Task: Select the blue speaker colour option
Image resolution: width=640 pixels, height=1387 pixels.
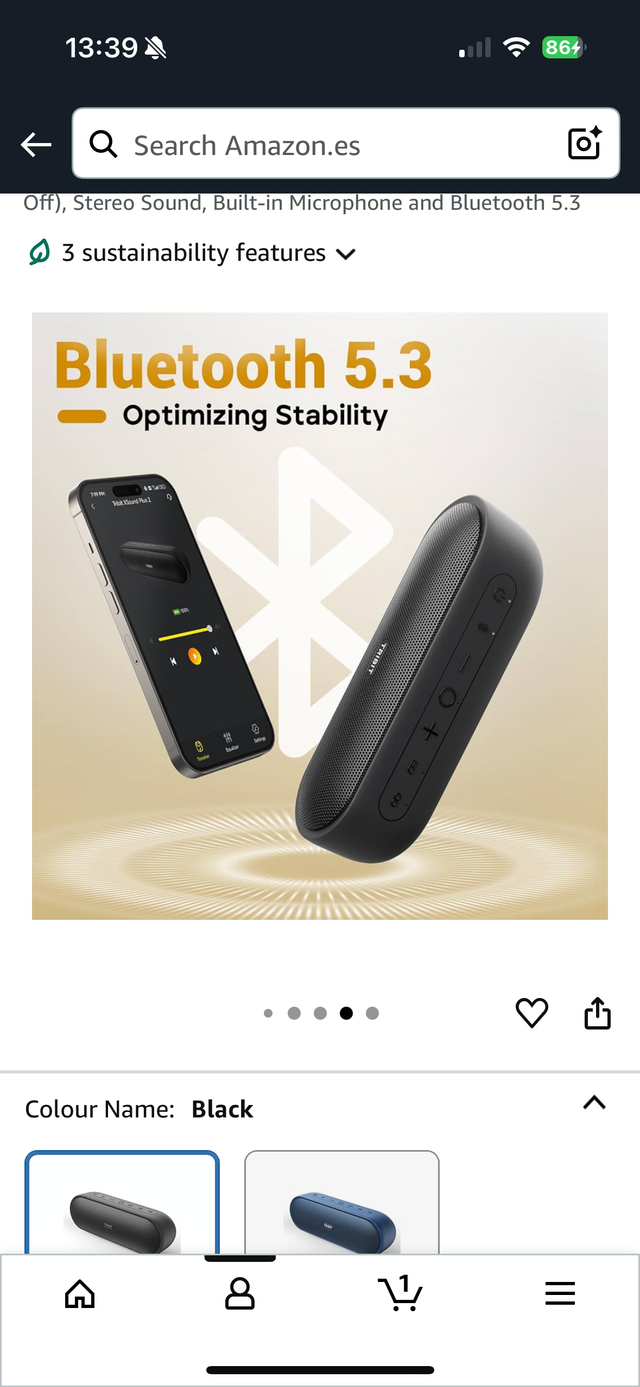Action: 342,1203
